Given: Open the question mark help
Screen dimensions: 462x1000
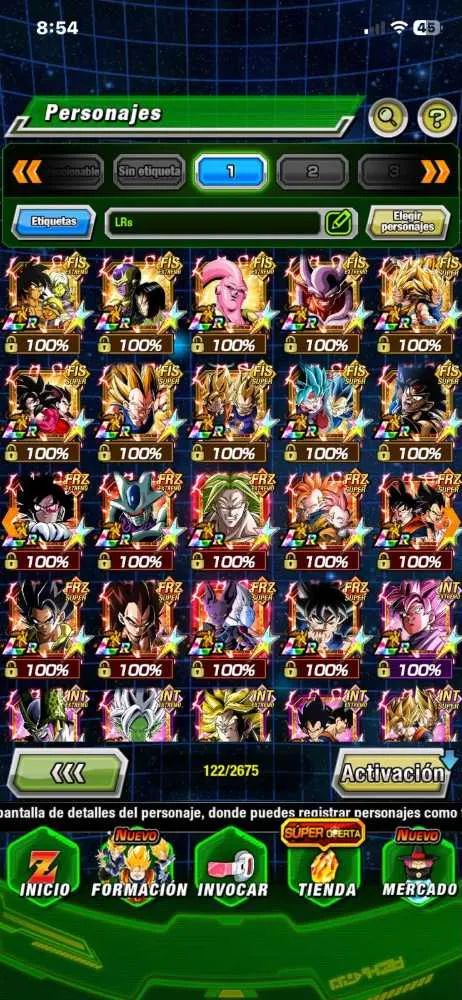Looking at the screenshot, I should pos(437,117).
